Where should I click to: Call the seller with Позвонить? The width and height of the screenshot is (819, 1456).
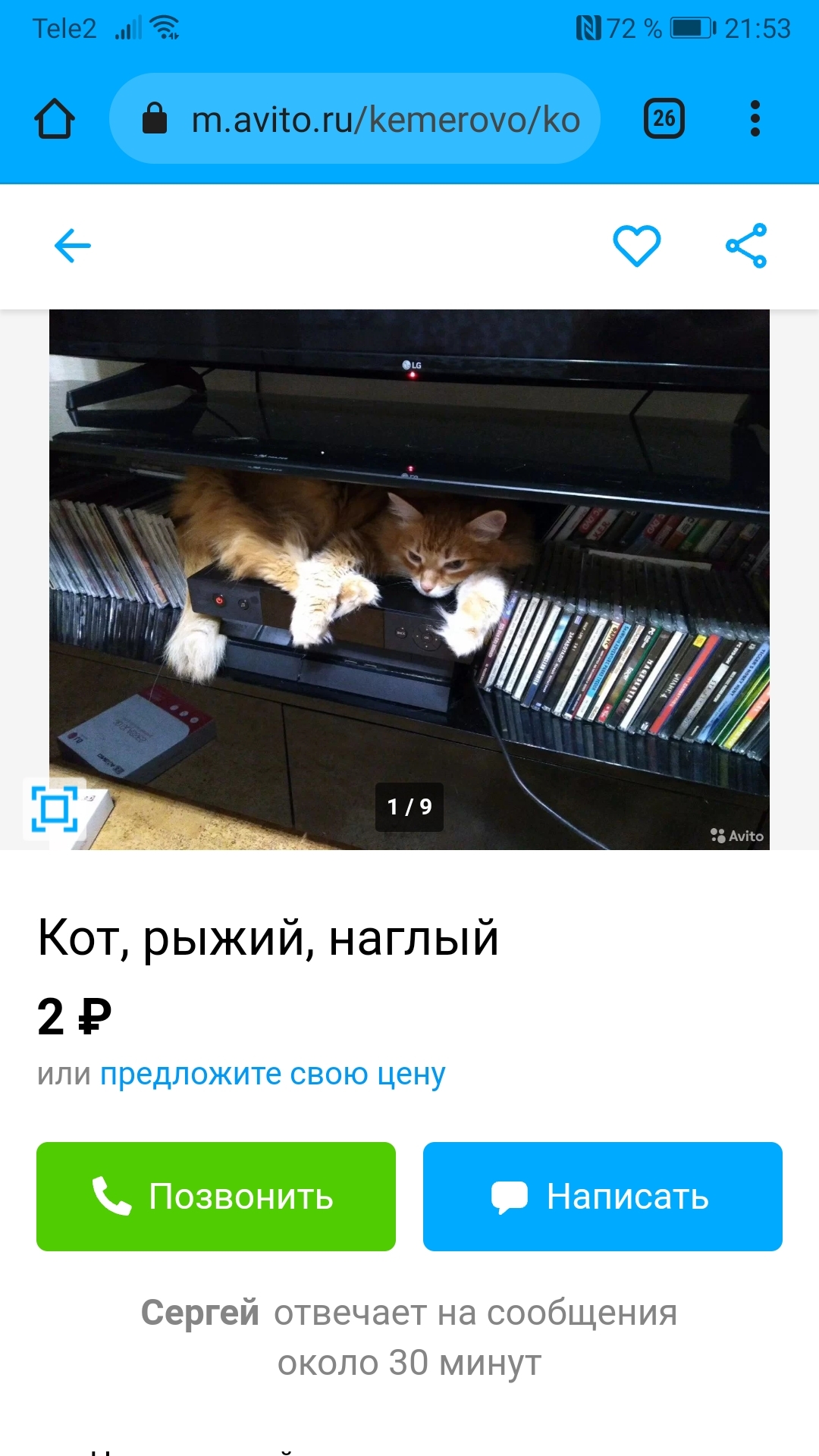[x=216, y=1197]
